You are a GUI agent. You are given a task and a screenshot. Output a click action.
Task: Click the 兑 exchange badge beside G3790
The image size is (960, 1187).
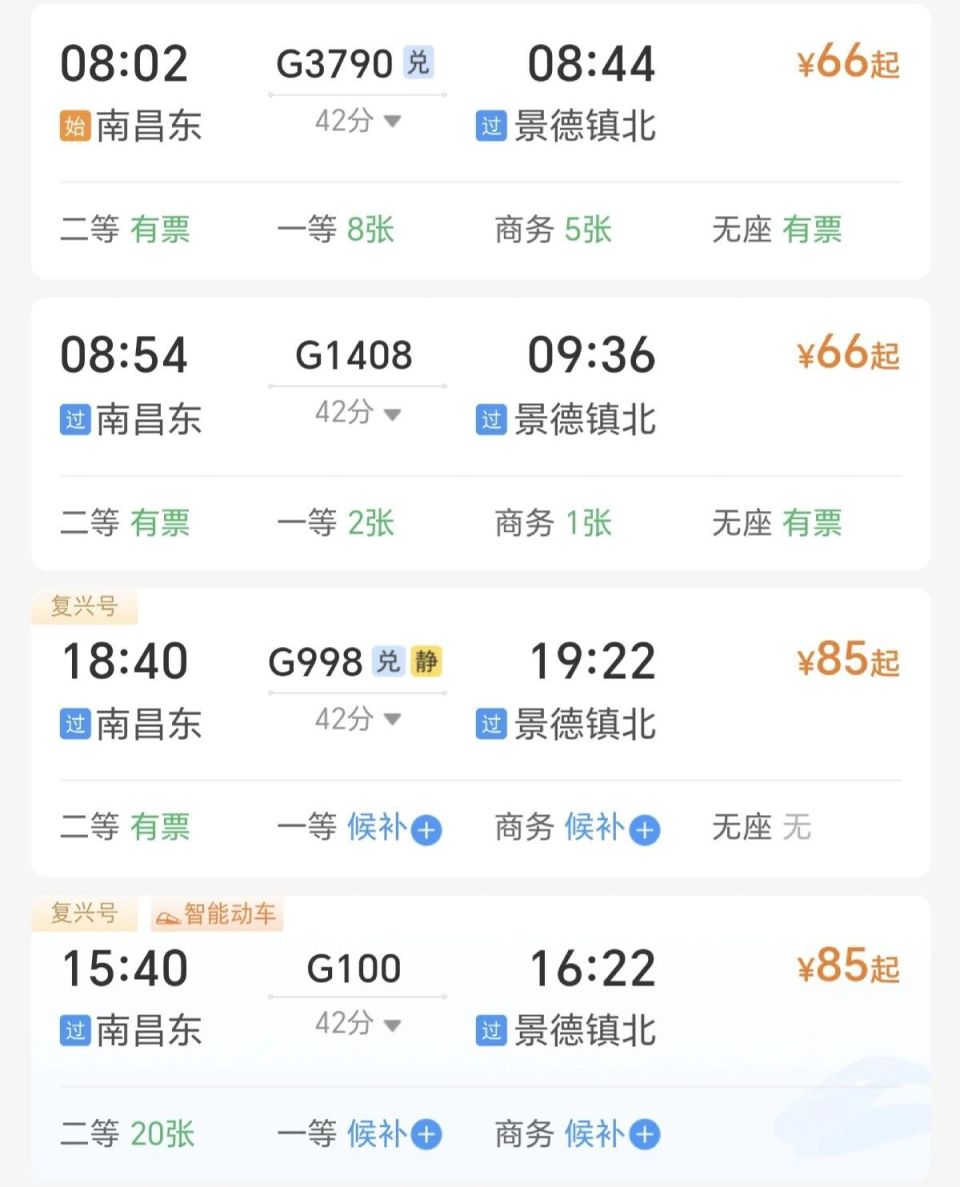[x=419, y=61]
